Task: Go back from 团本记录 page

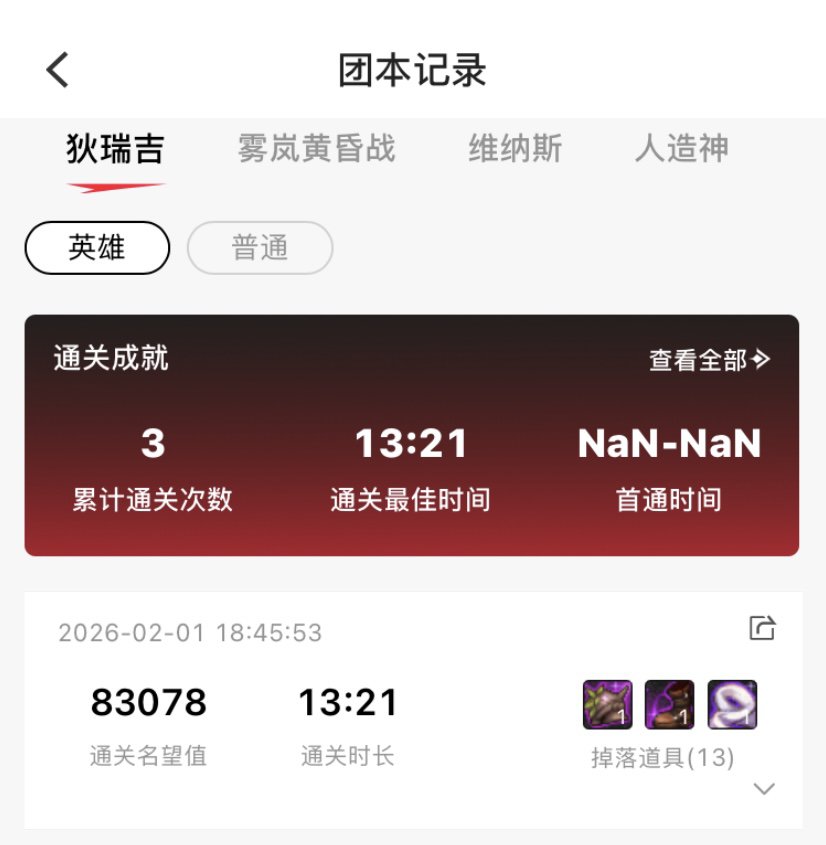Action: click(x=58, y=70)
